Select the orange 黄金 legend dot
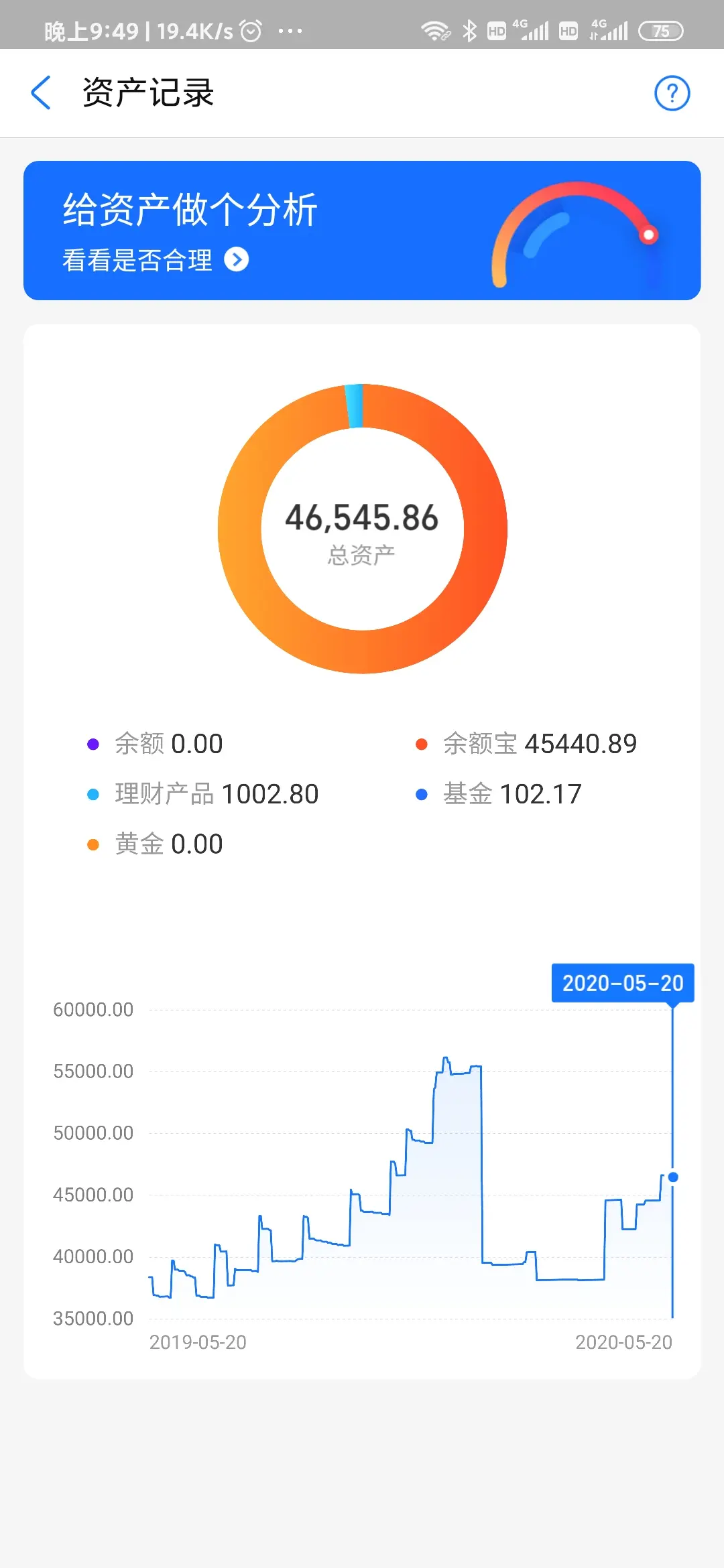This screenshot has height=1568, width=724. [x=95, y=844]
